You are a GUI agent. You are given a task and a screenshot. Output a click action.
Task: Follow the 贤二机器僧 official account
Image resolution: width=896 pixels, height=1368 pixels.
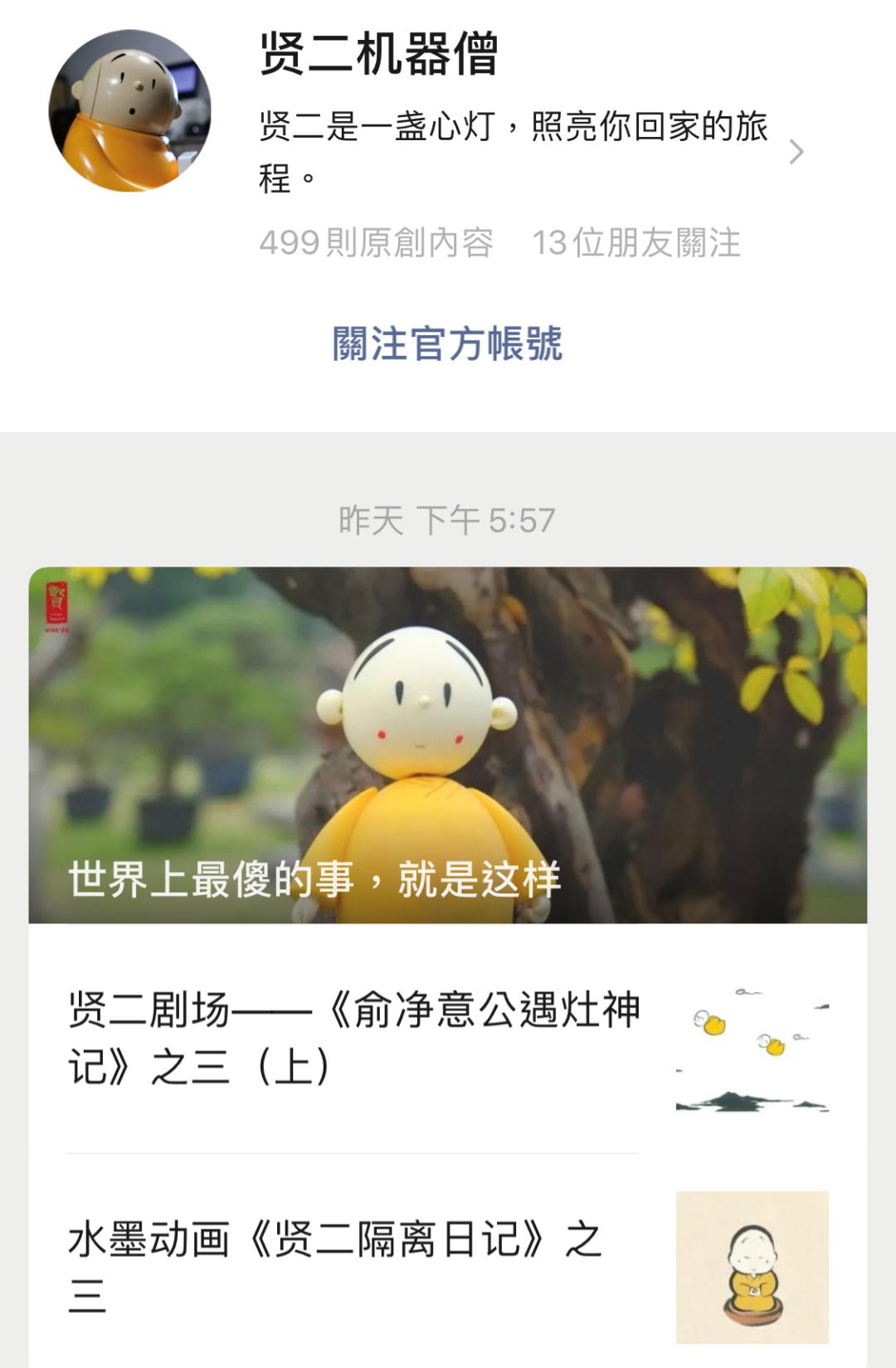tap(447, 343)
